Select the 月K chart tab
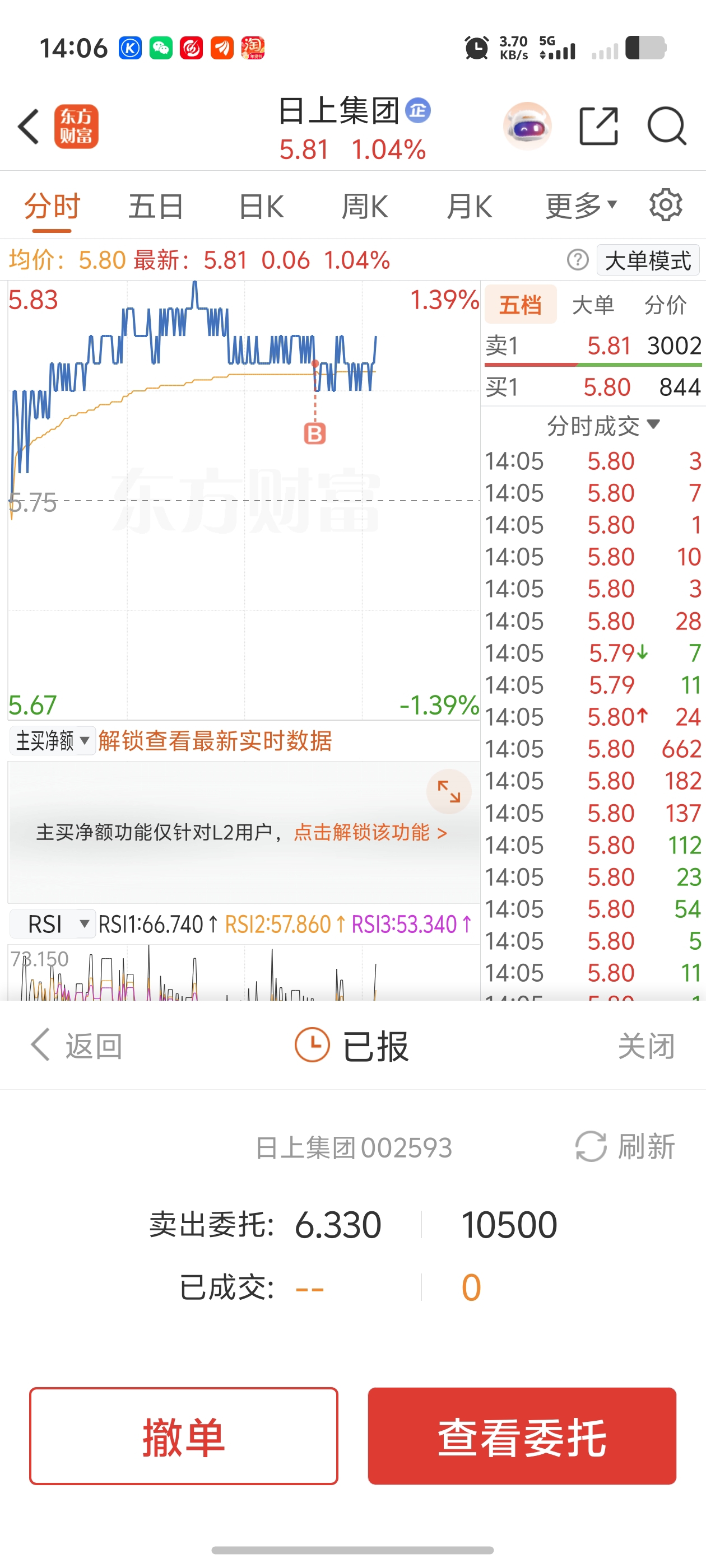Viewport: 706px width, 1568px height. [x=468, y=206]
